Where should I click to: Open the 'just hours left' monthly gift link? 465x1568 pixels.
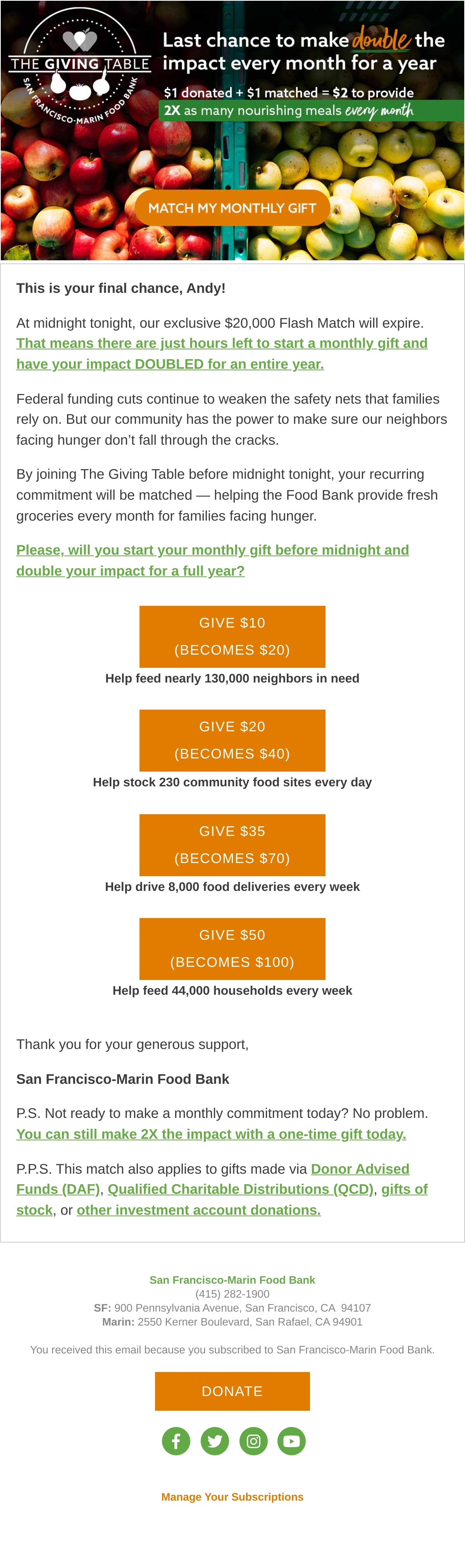click(x=222, y=354)
